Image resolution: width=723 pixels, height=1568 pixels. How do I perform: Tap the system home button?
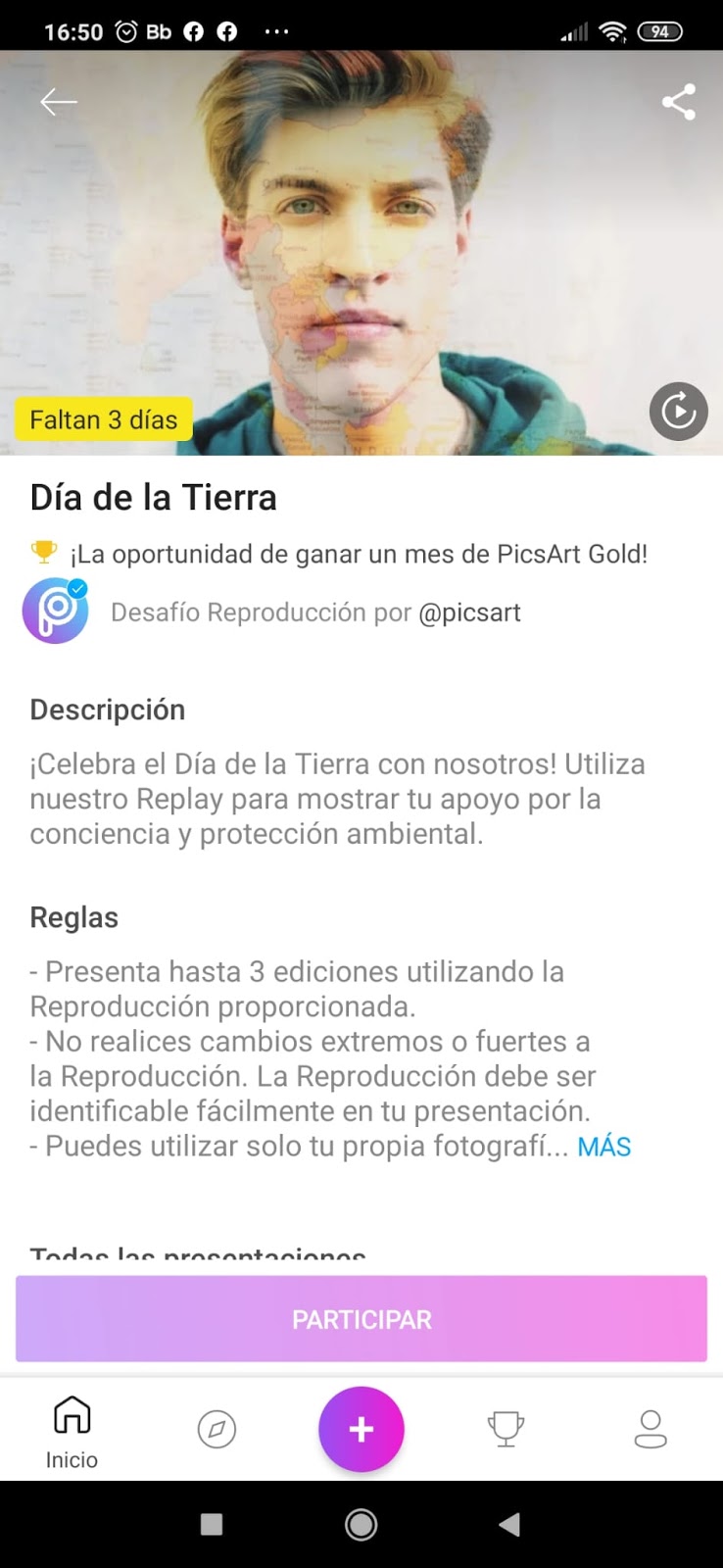361,1524
